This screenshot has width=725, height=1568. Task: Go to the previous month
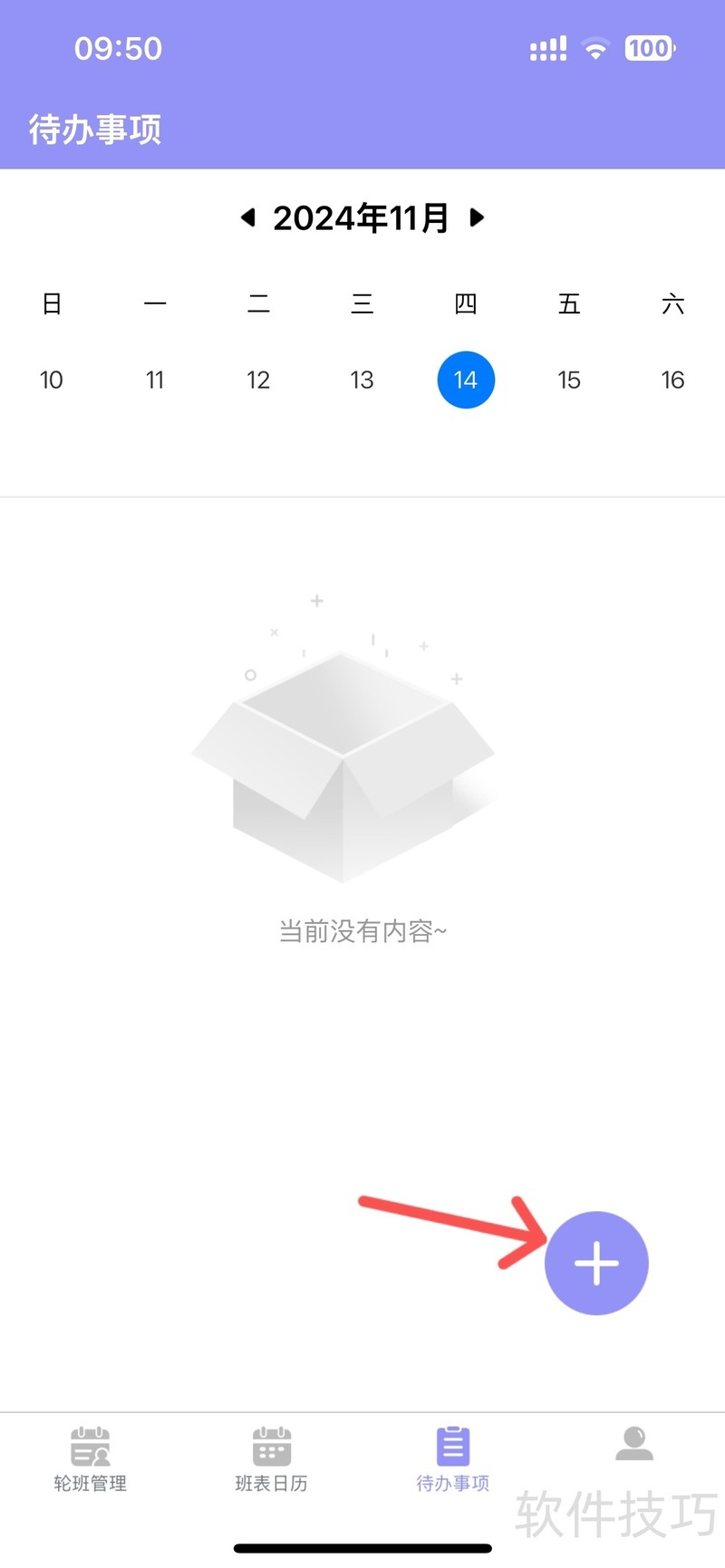tap(247, 217)
